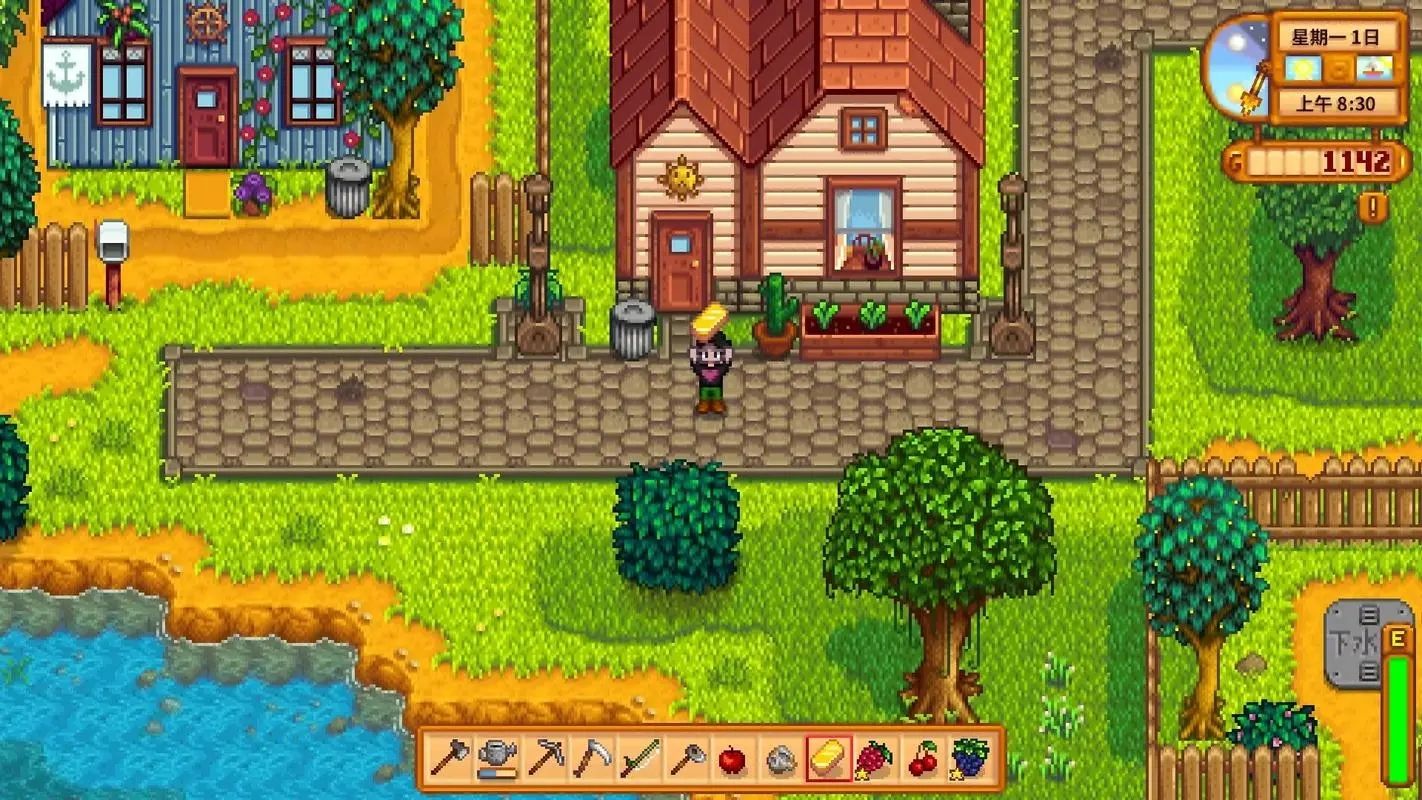Select the starred grapes item
This screenshot has height=800, width=1422.
point(969,759)
